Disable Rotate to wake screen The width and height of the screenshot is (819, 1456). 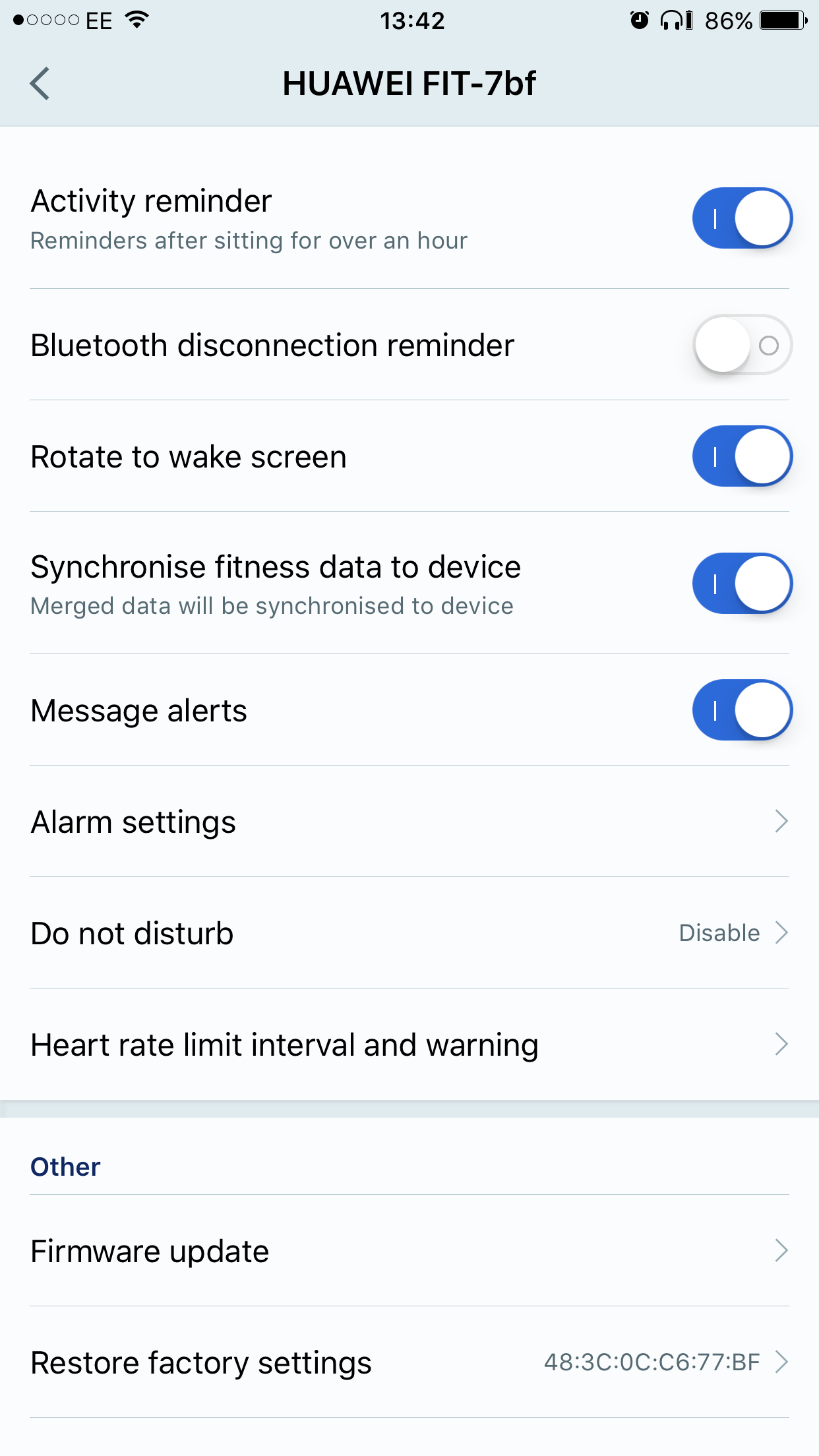[x=742, y=456]
